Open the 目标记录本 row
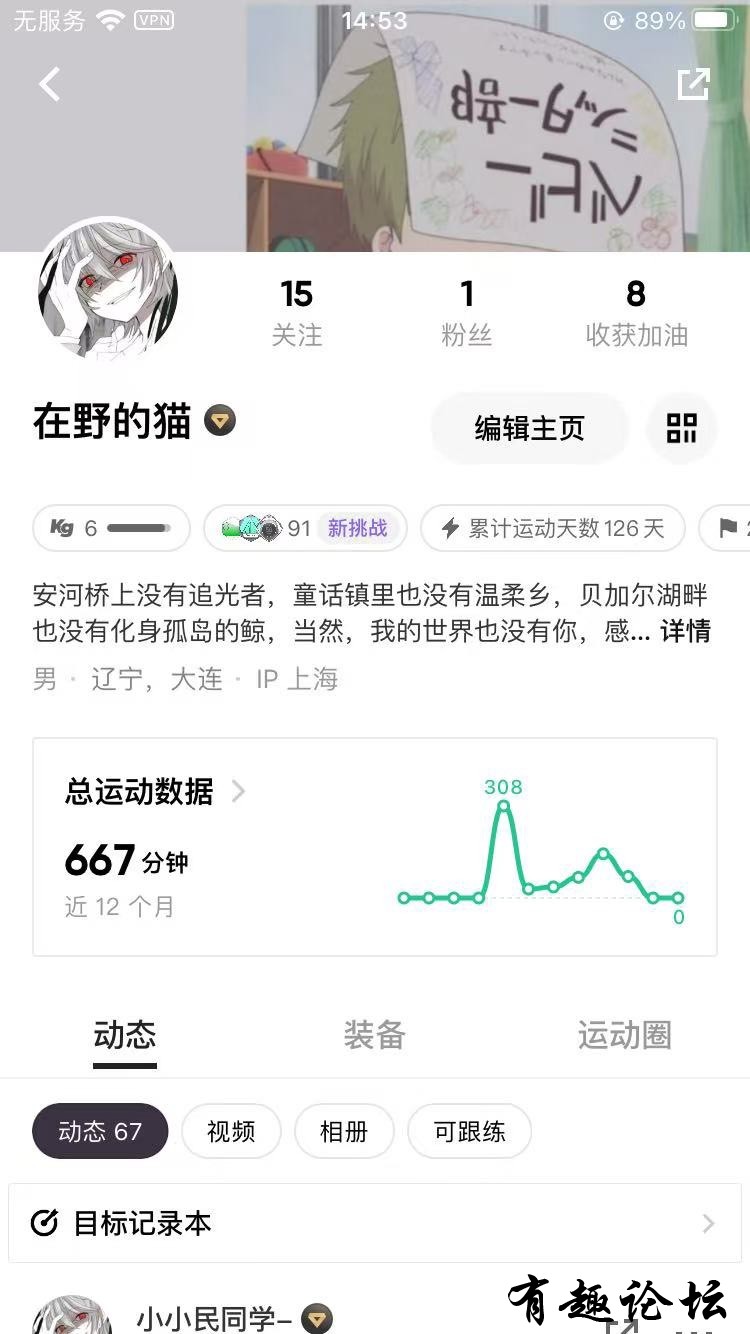The width and height of the screenshot is (750, 1334). pos(374,1223)
